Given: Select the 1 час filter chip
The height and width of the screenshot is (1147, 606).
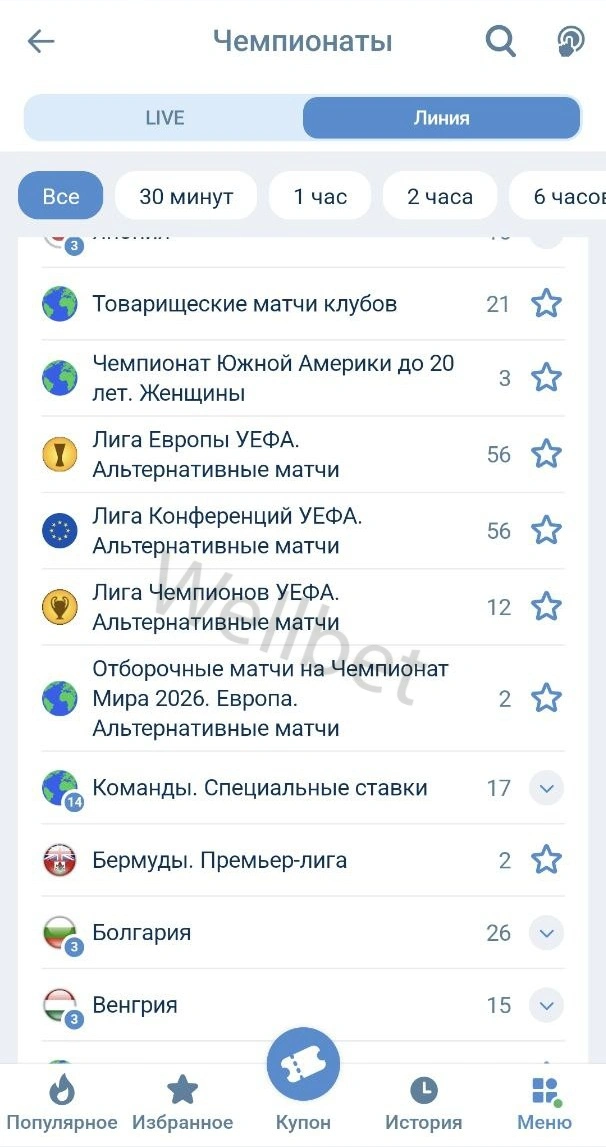Looking at the screenshot, I should click(320, 197).
